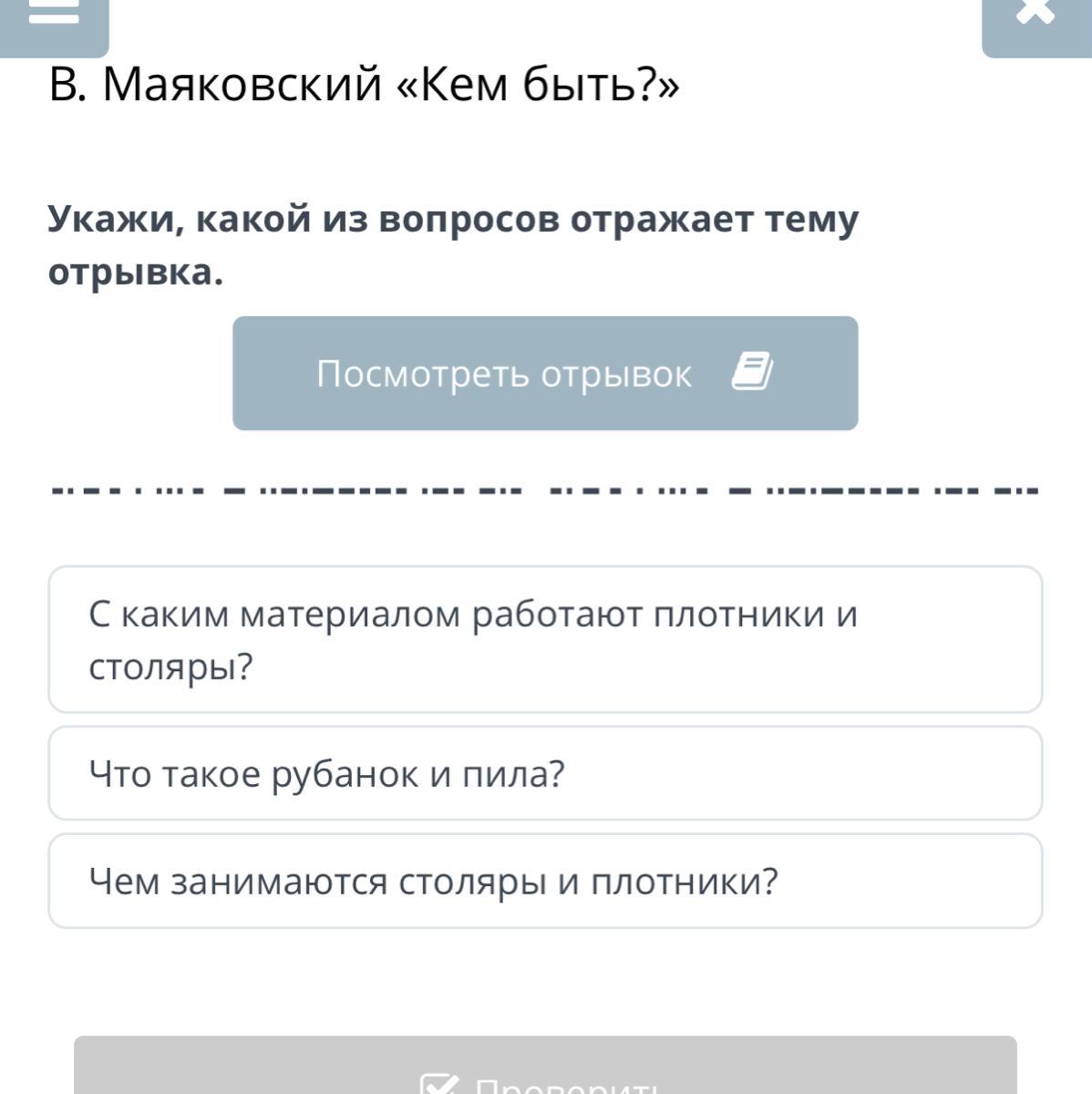
Task: Tap the 'Посмотреть отрывок' button
Action: coord(545,373)
